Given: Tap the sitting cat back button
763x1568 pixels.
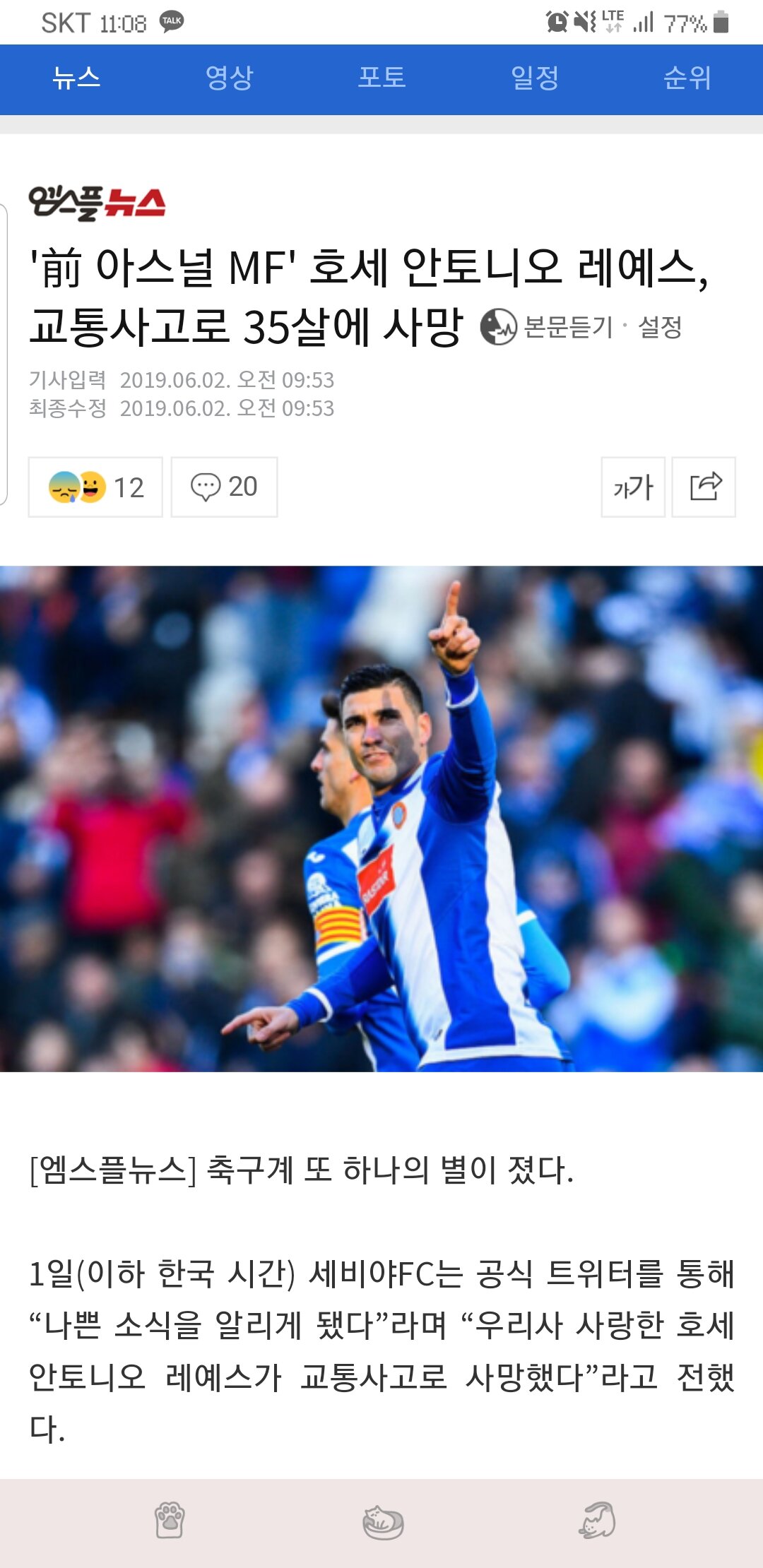Looking at the screenshot, I should (x=597, y=1520).
